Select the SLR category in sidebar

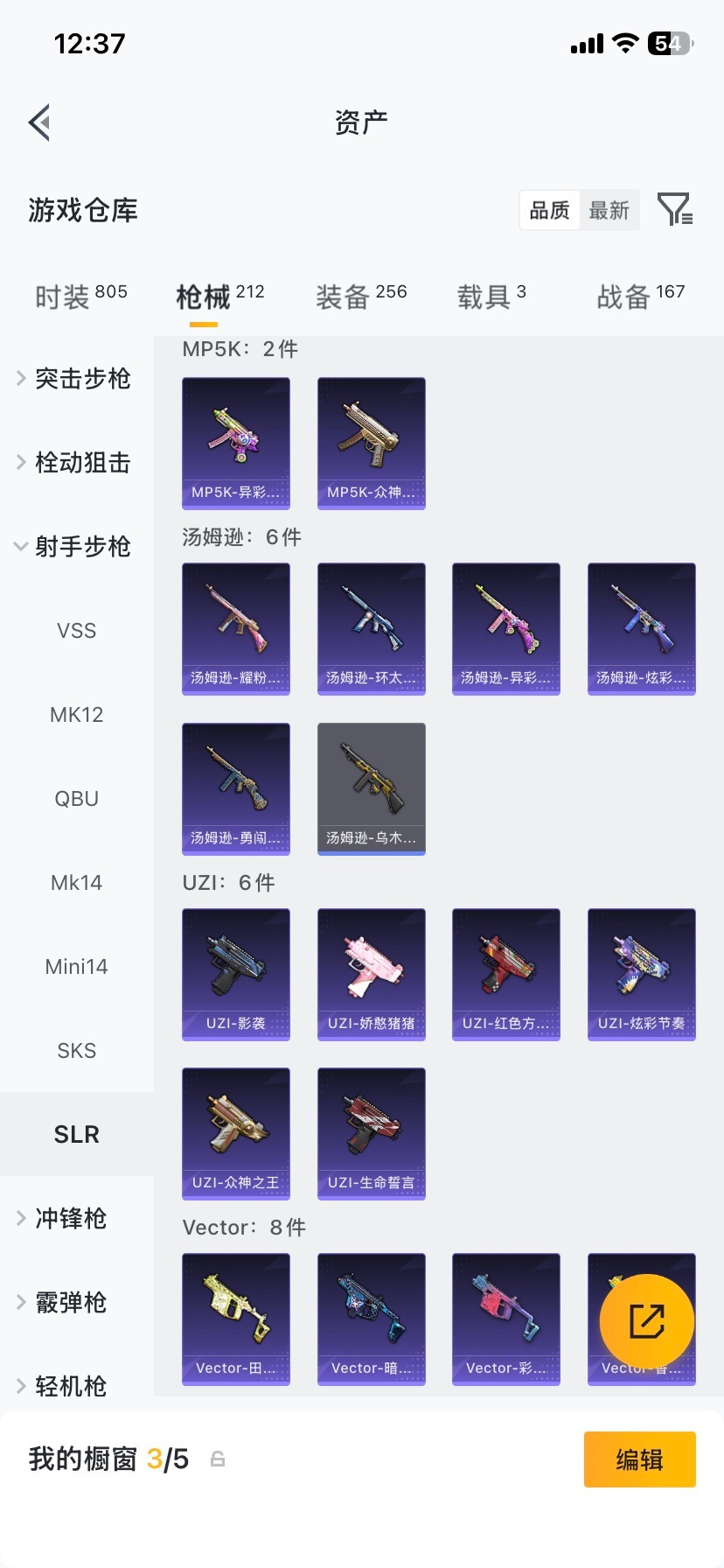click(76, 1133)
